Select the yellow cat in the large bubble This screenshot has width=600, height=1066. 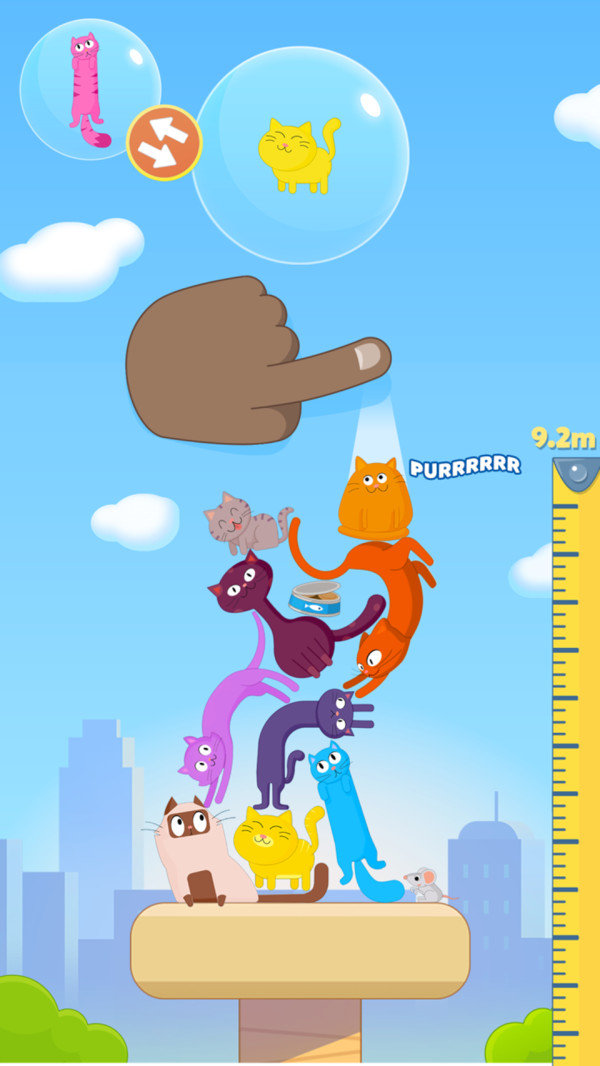299,156
